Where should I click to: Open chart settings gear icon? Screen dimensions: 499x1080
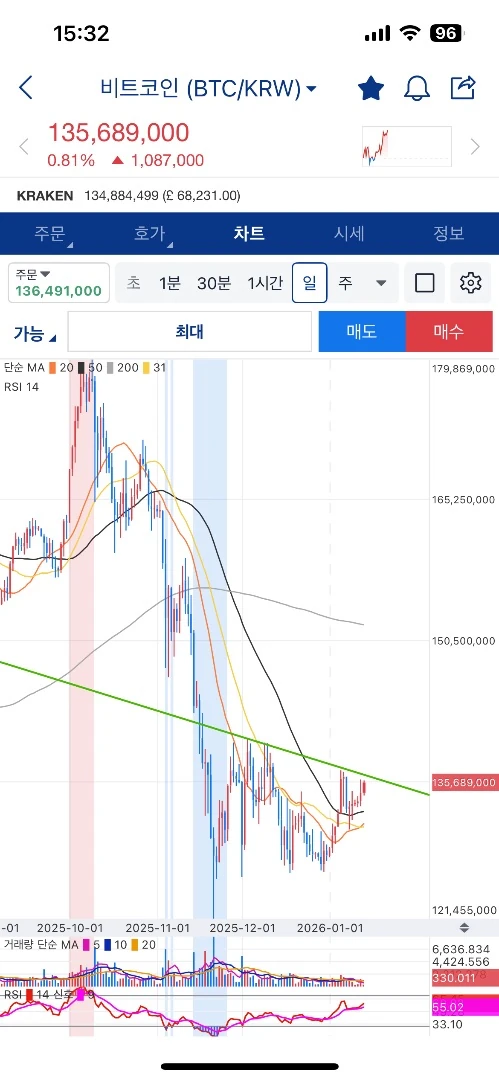point(471,283)
